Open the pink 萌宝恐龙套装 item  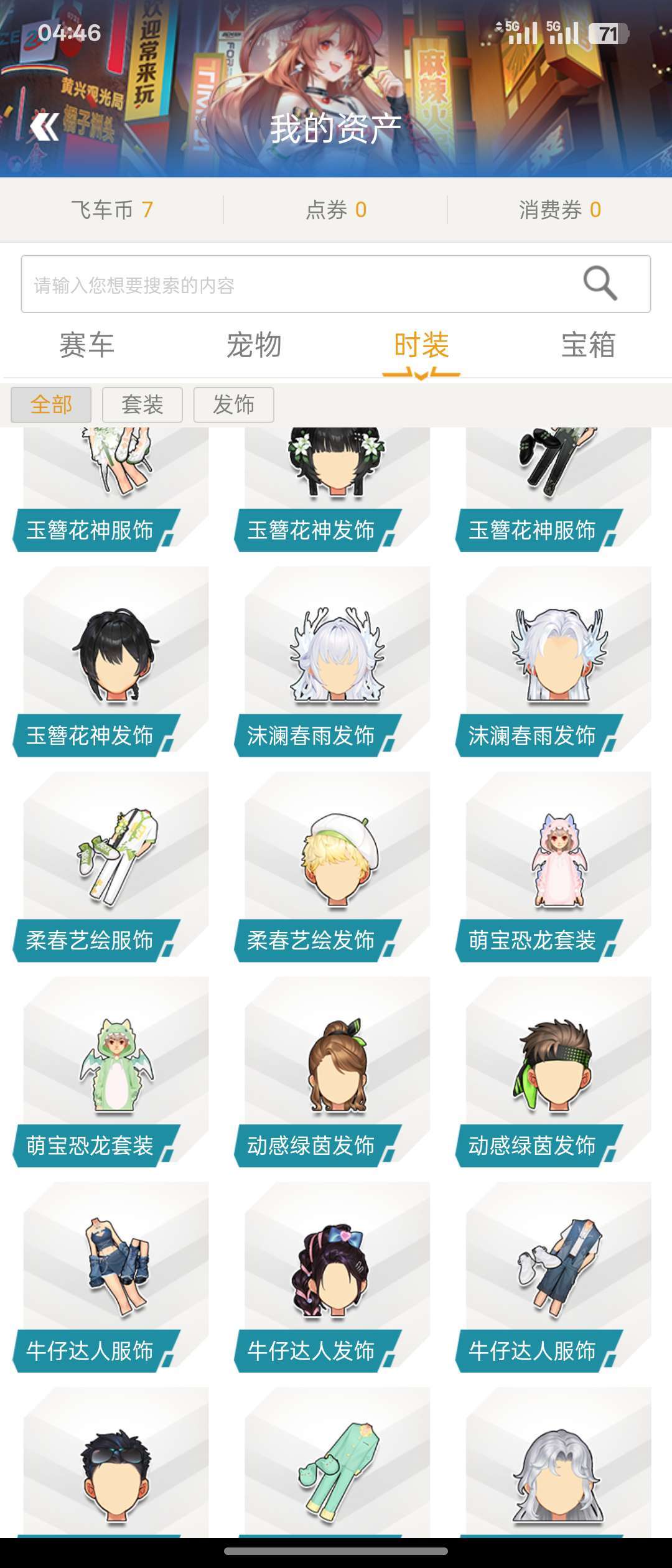pos(558,865)
